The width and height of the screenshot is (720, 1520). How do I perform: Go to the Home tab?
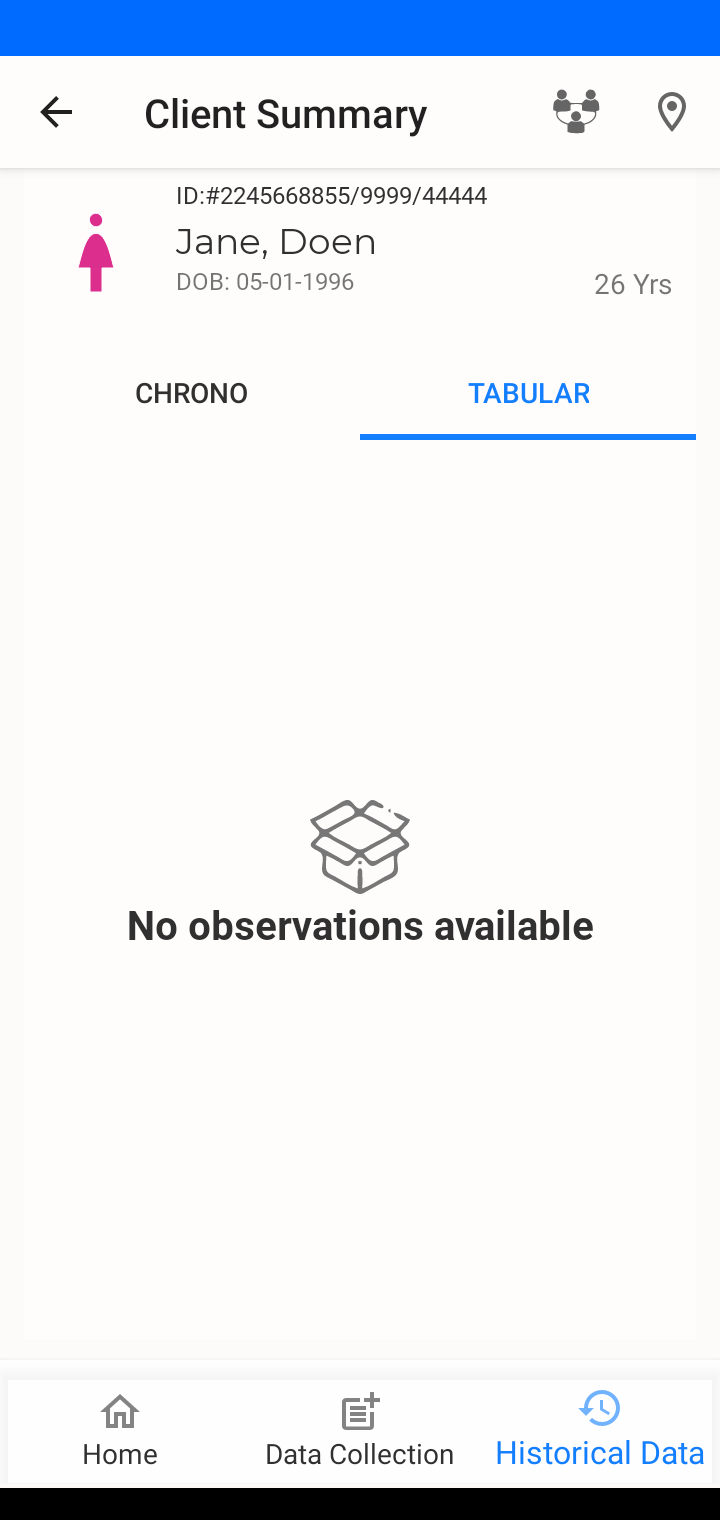[120, 1431]
